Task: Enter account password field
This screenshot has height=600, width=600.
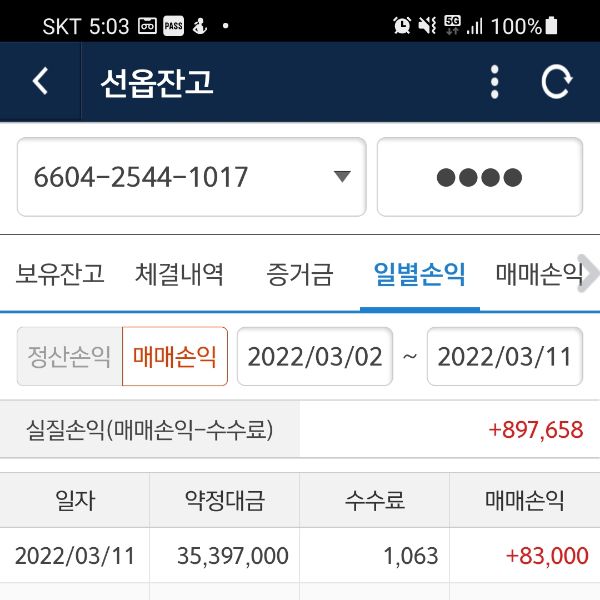Action: [479, 177]
